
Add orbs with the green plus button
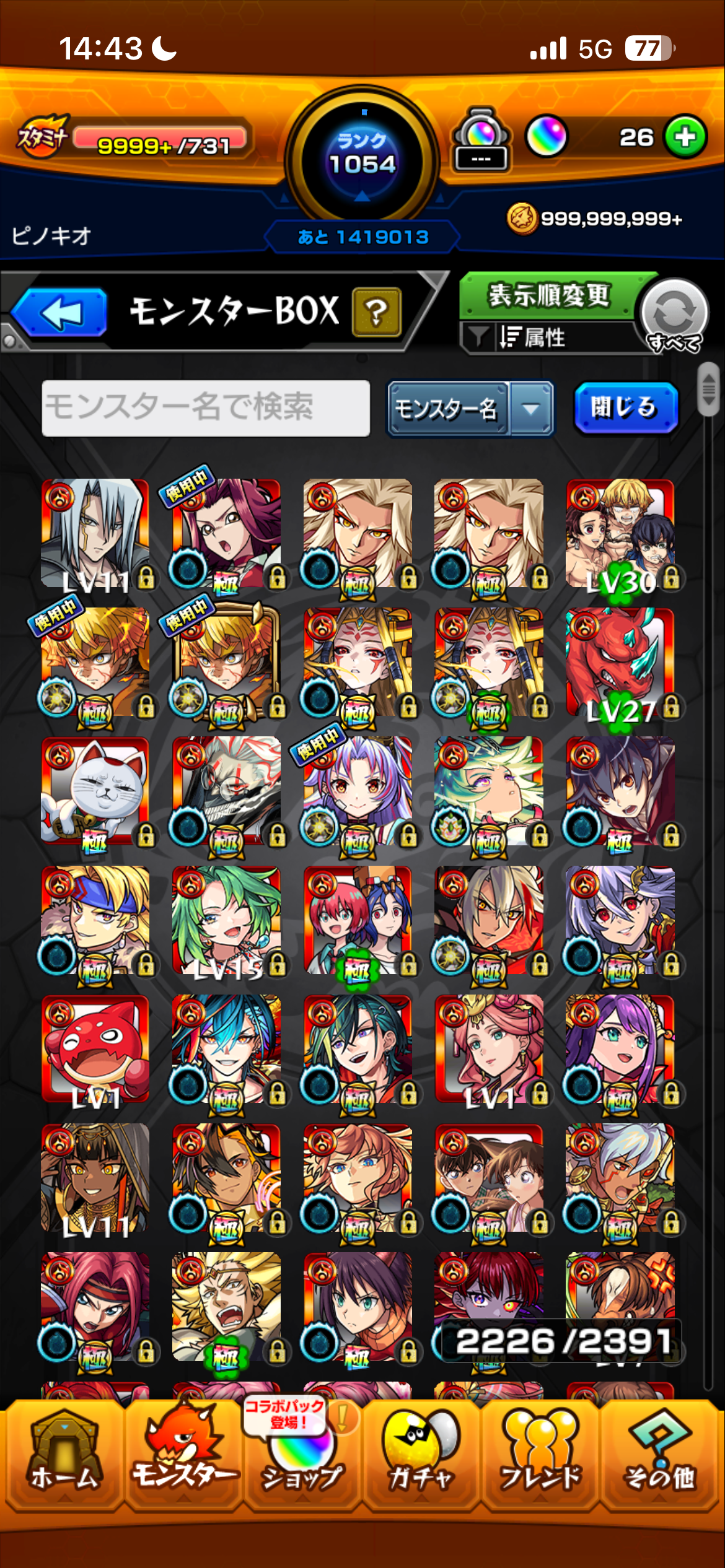coord(685,137)
